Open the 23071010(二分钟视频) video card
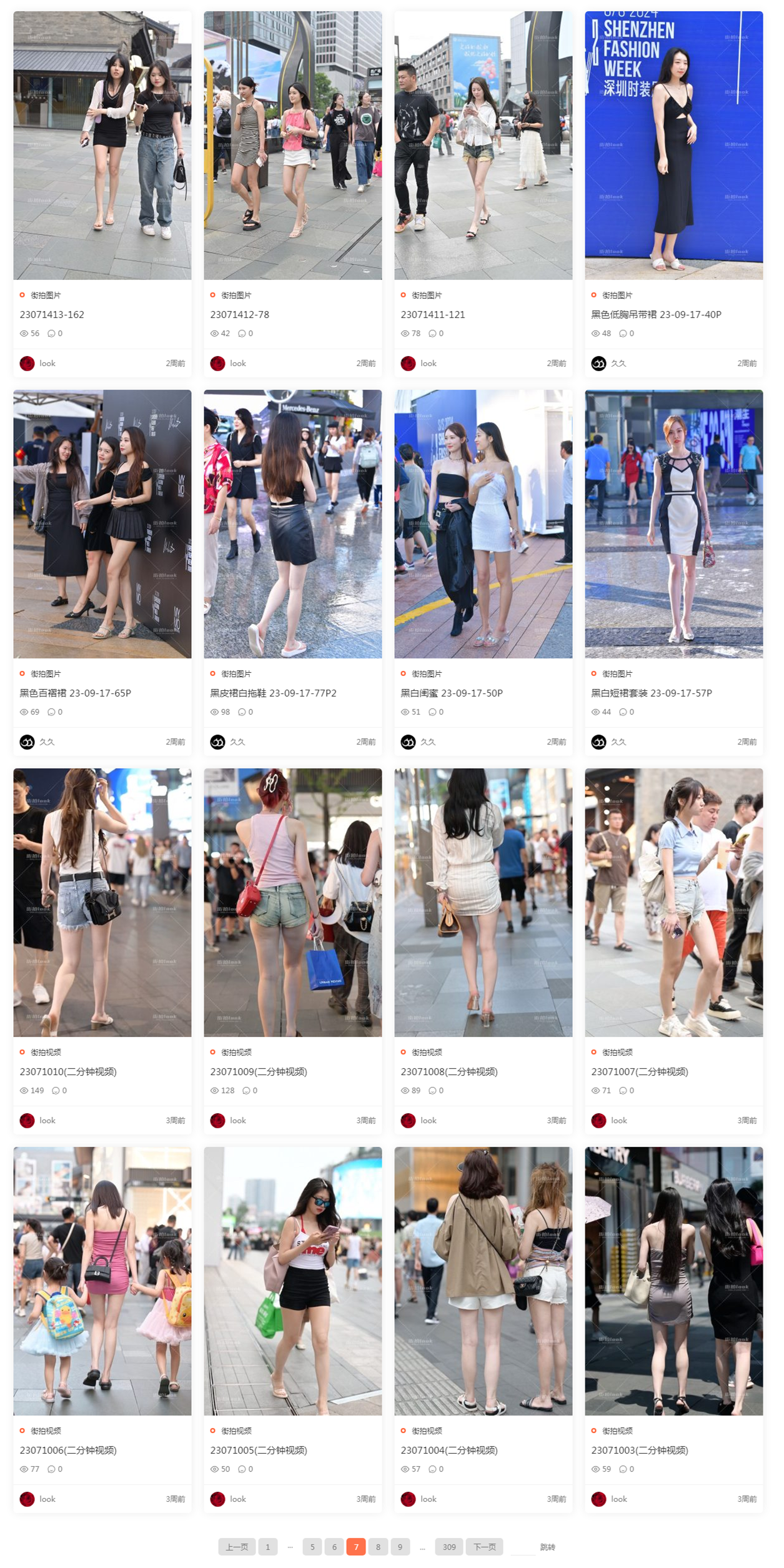This screenshot has height=1568, width=784. (68, 1071)
